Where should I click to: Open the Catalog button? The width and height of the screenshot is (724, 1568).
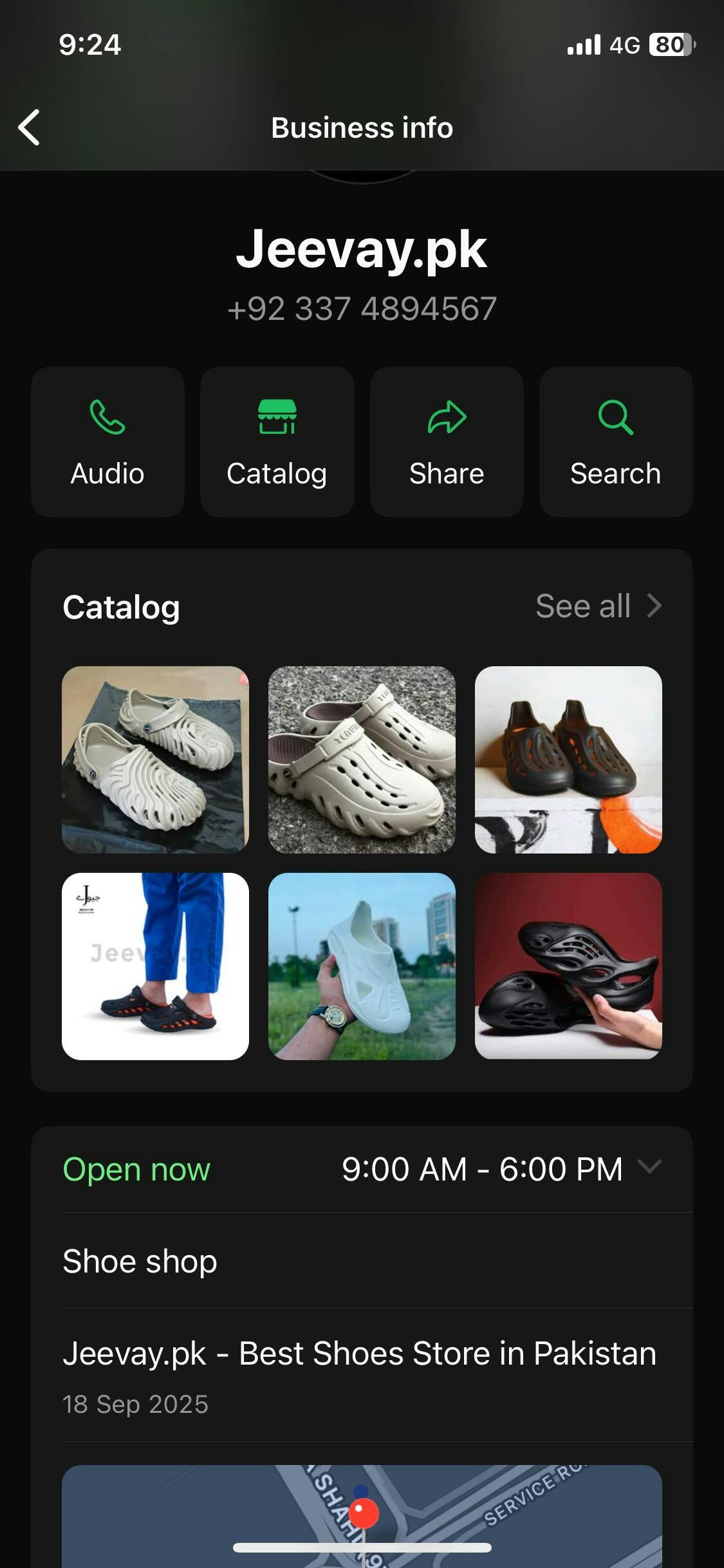pyautogui.click(x=277, y=442)
